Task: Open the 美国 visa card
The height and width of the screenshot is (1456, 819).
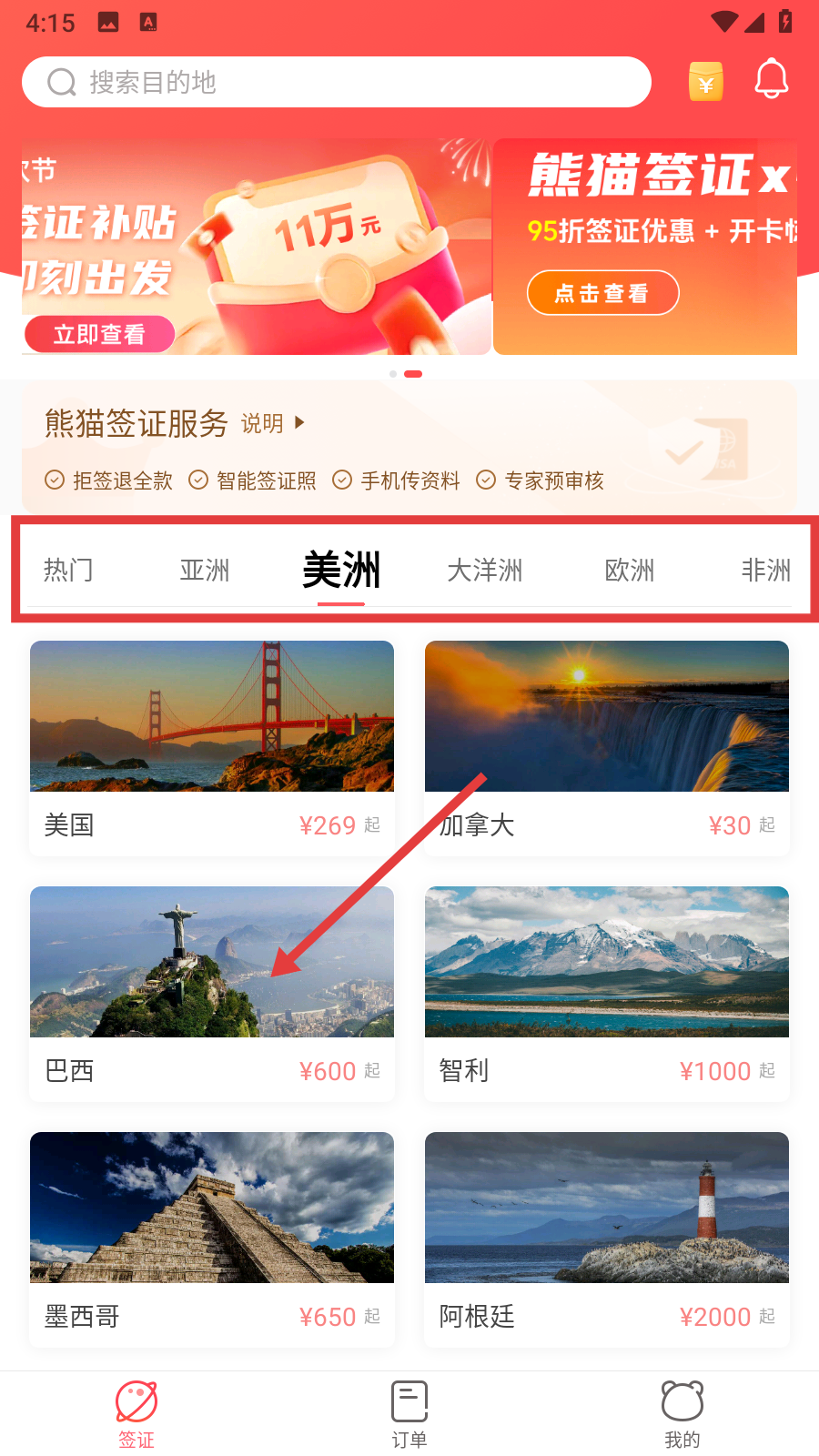Action: 212,748
